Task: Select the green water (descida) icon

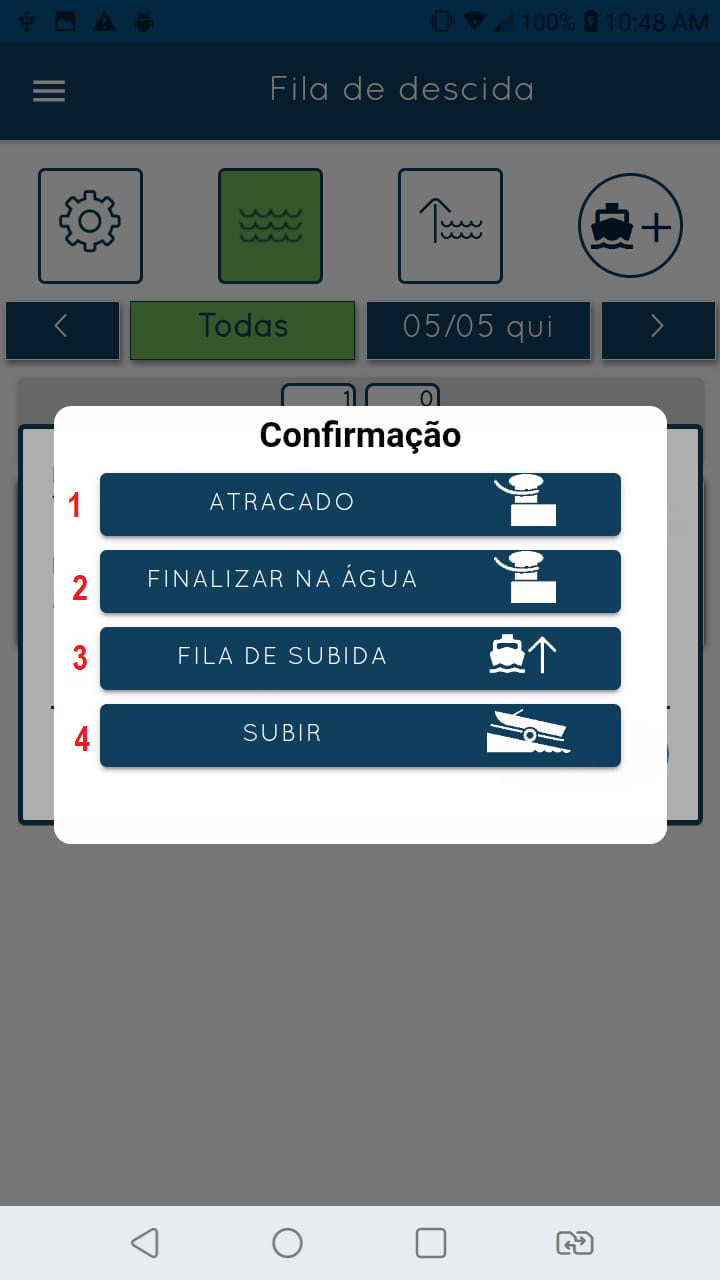Action: point(270,225)
